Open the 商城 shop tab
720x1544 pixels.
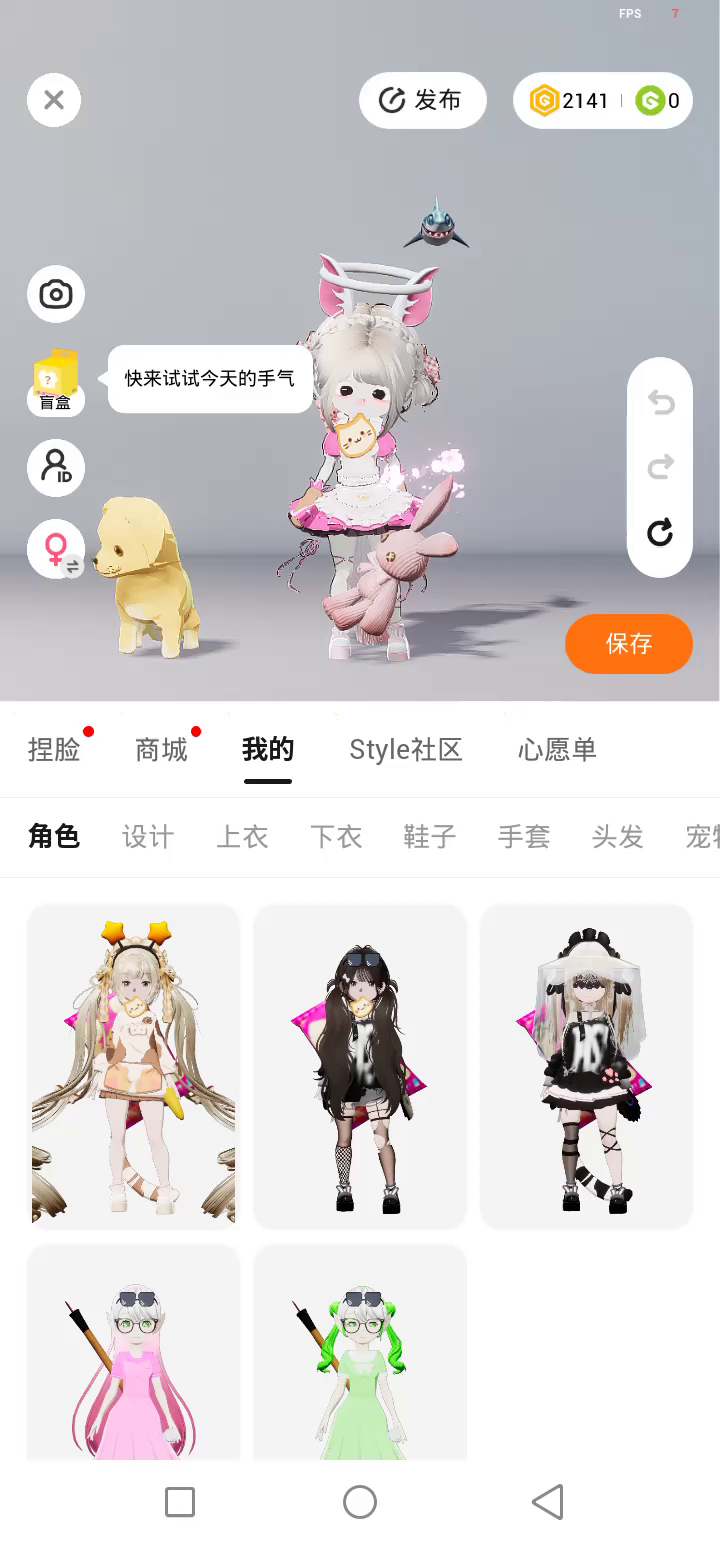point(161,750)
